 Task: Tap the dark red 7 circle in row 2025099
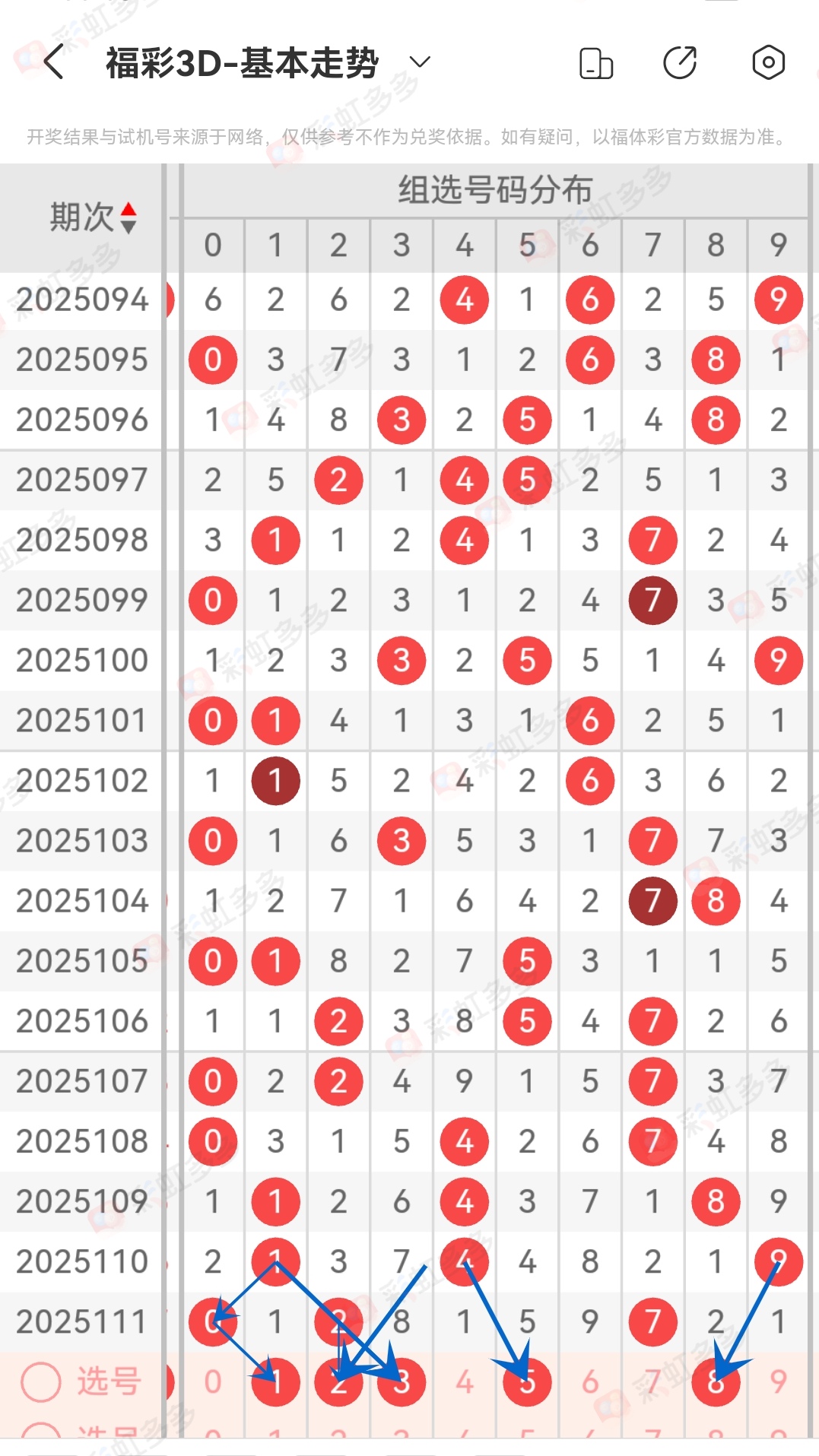pos(652,600)
